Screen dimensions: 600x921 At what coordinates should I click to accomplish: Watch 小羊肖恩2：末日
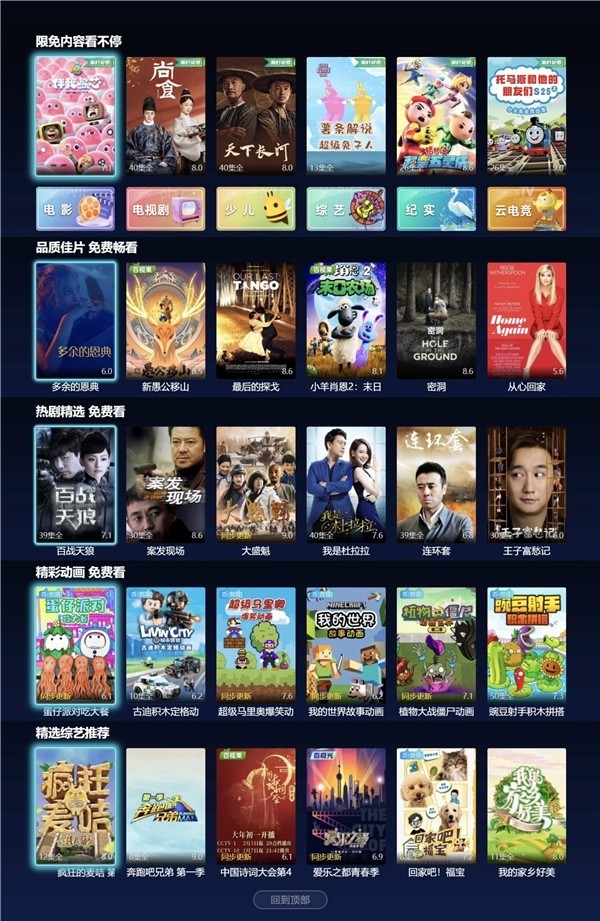[345, 320]
